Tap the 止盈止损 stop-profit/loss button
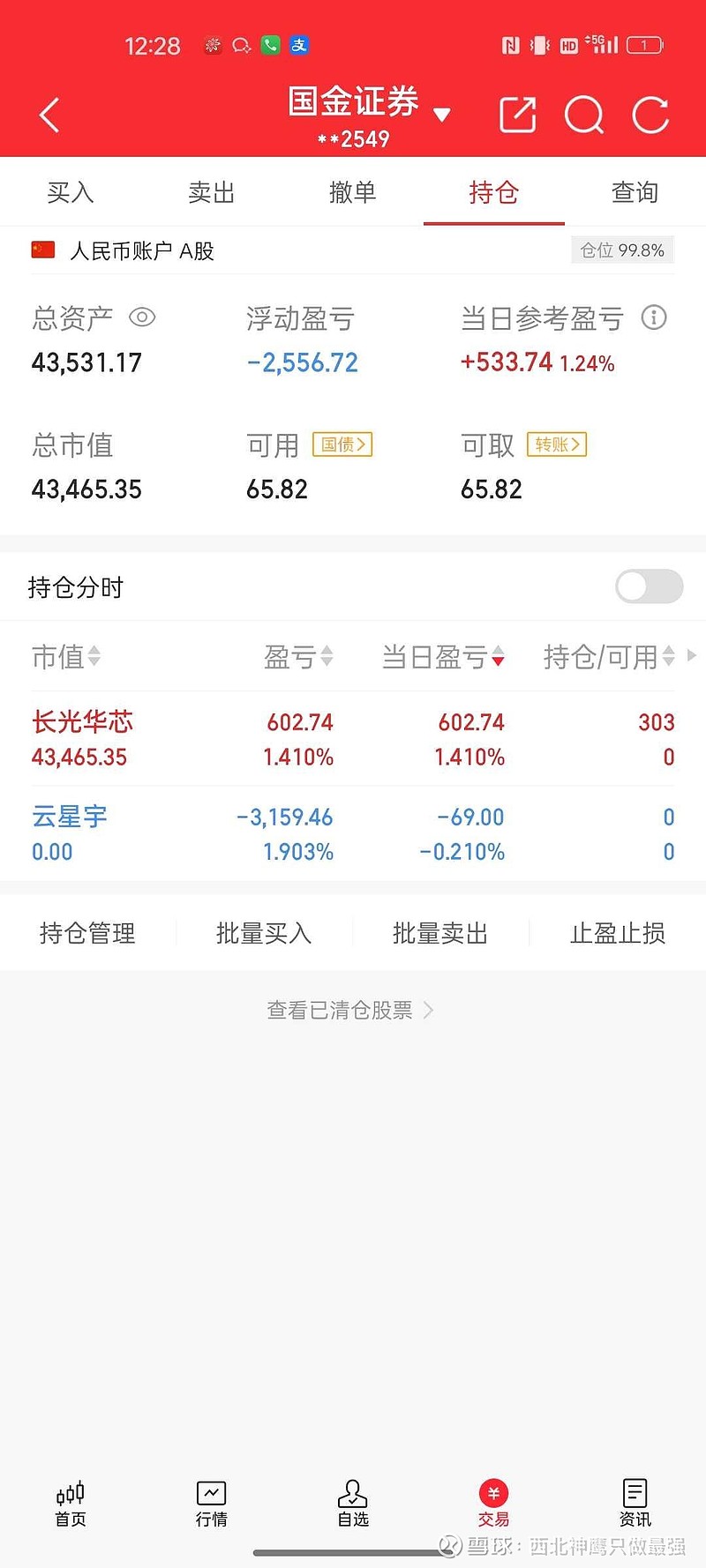706x1568 pixels. pos(617,932)
